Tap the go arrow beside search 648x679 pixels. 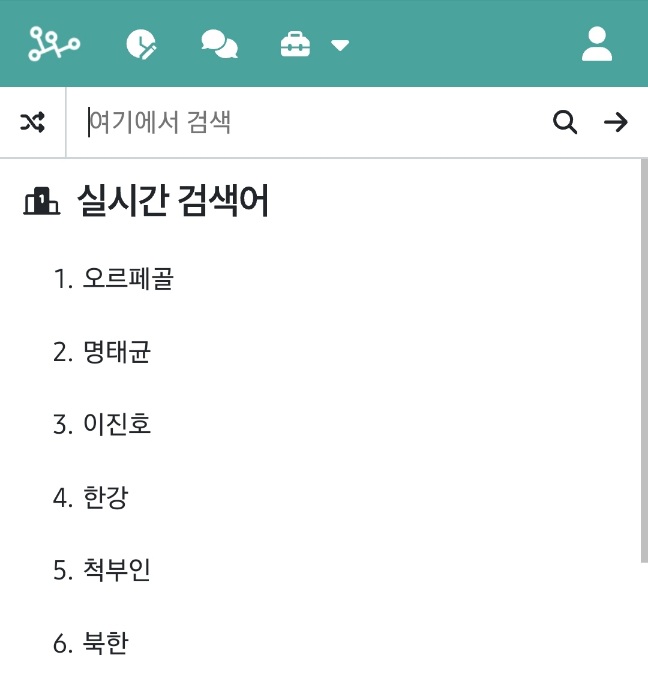616,122
